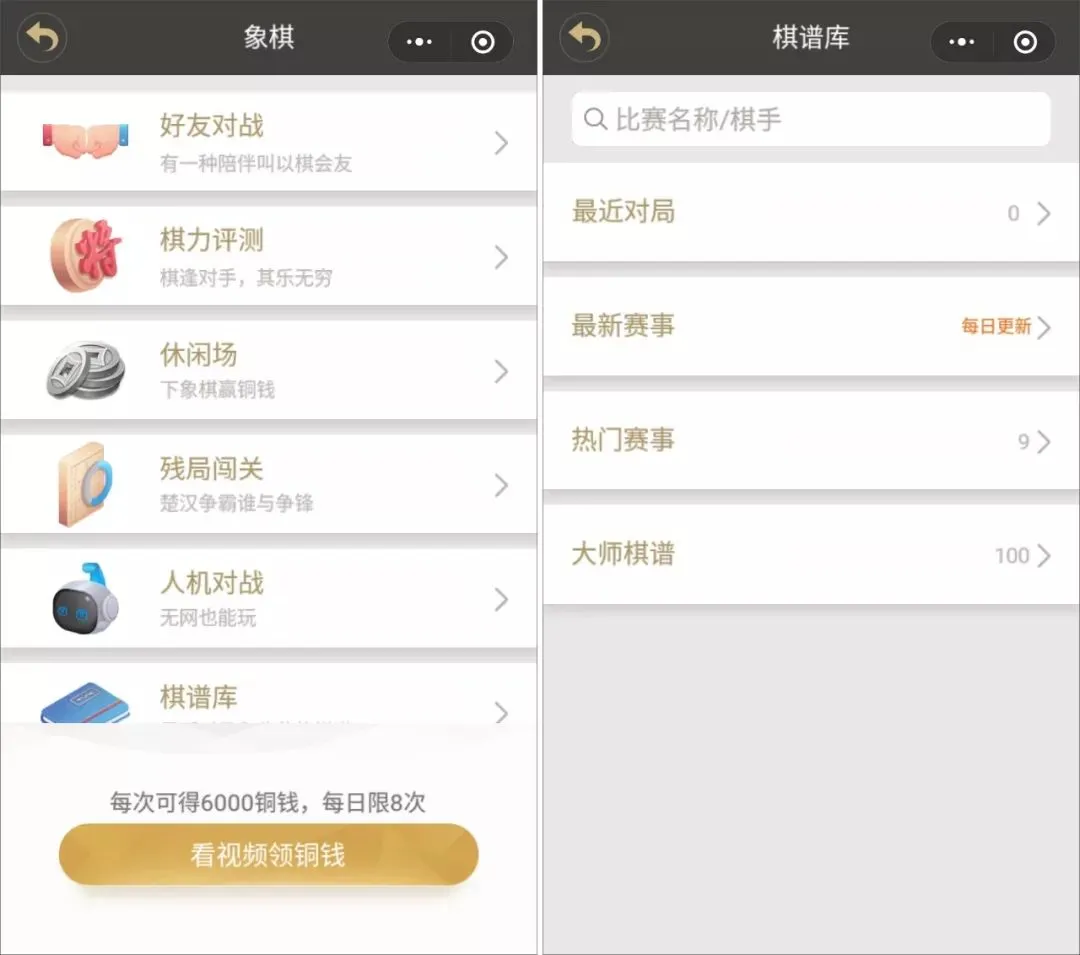Open 棋谱库 row in the 象棋 list
Screen dimensions: 1080x955
pos(268,700)
